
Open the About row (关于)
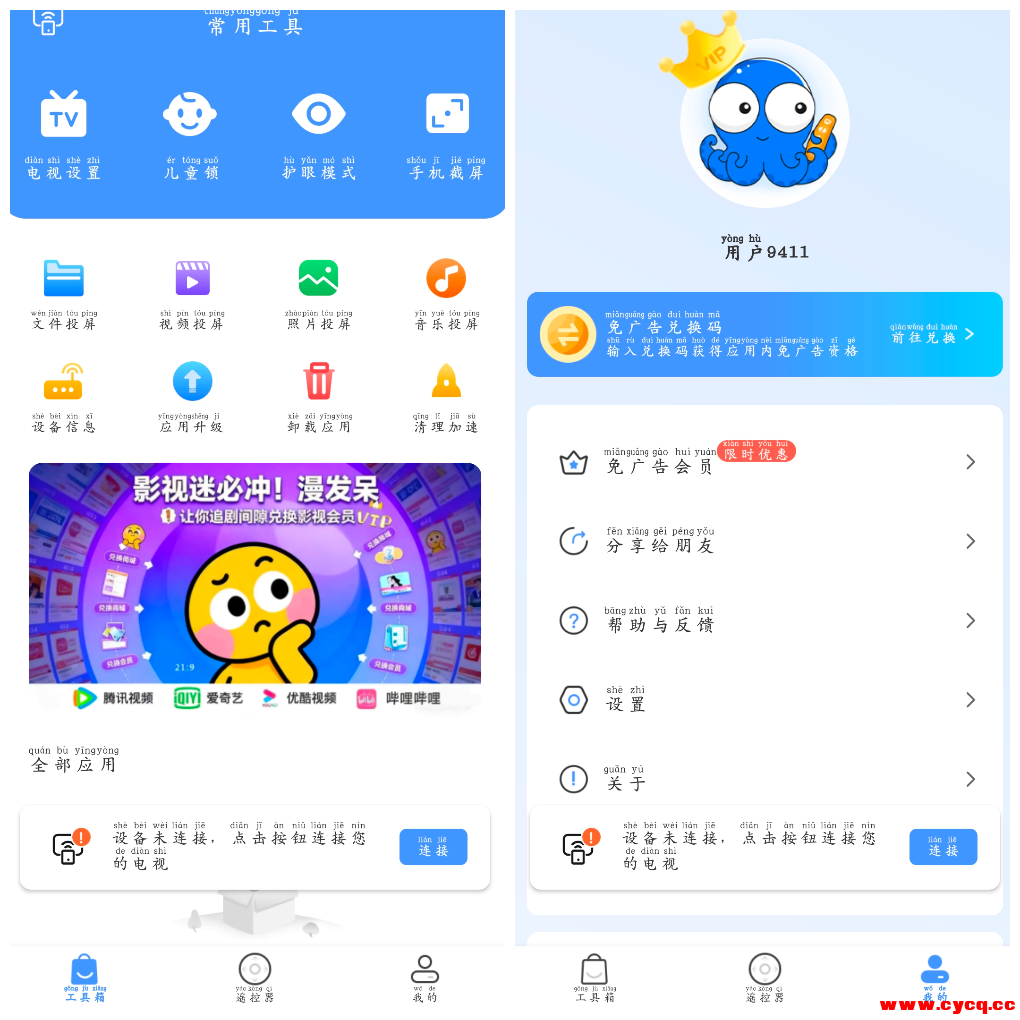click(x=764, y=779)
